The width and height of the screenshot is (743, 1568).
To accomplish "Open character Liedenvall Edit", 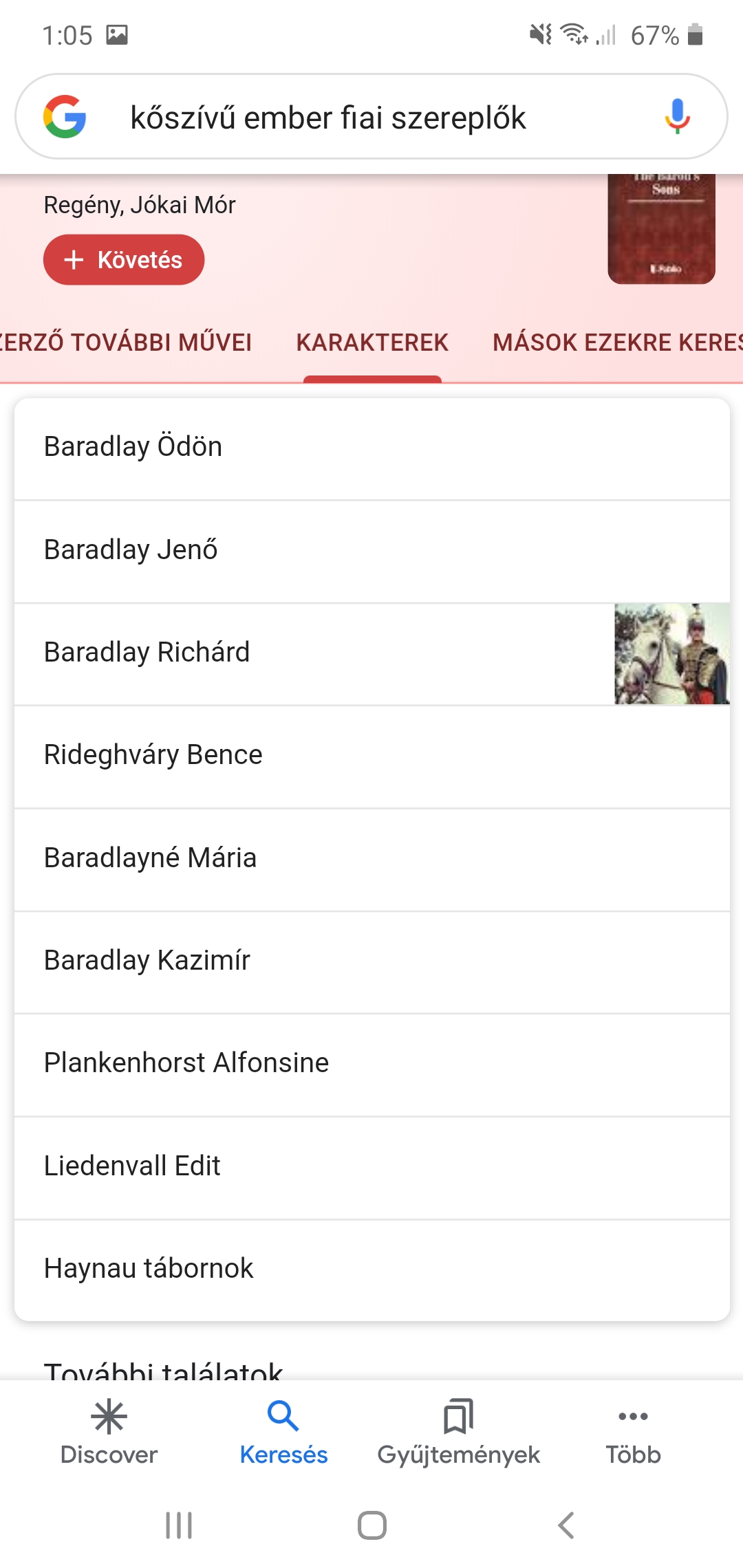I will 371,1166.
